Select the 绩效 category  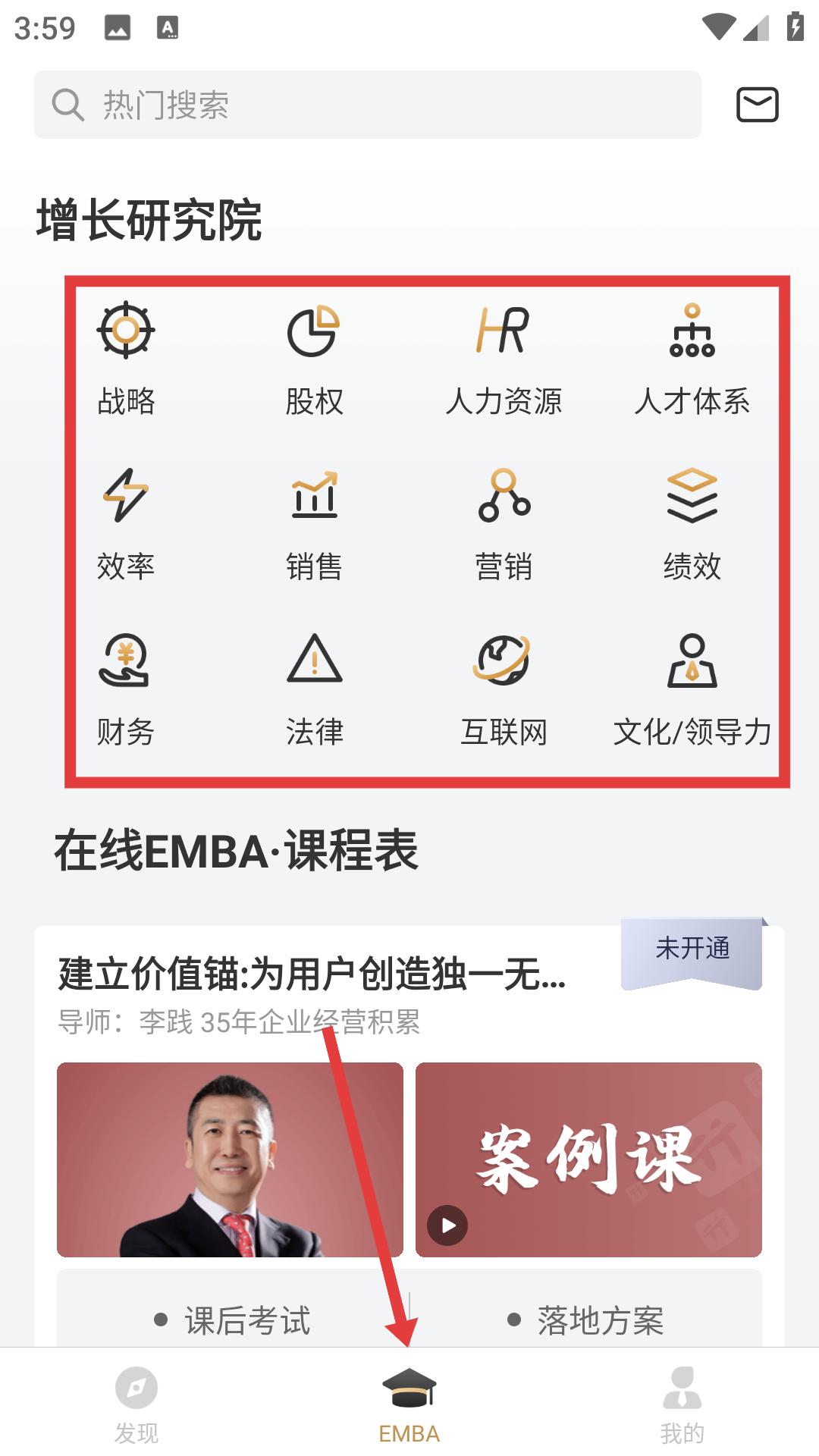[692, 523]
